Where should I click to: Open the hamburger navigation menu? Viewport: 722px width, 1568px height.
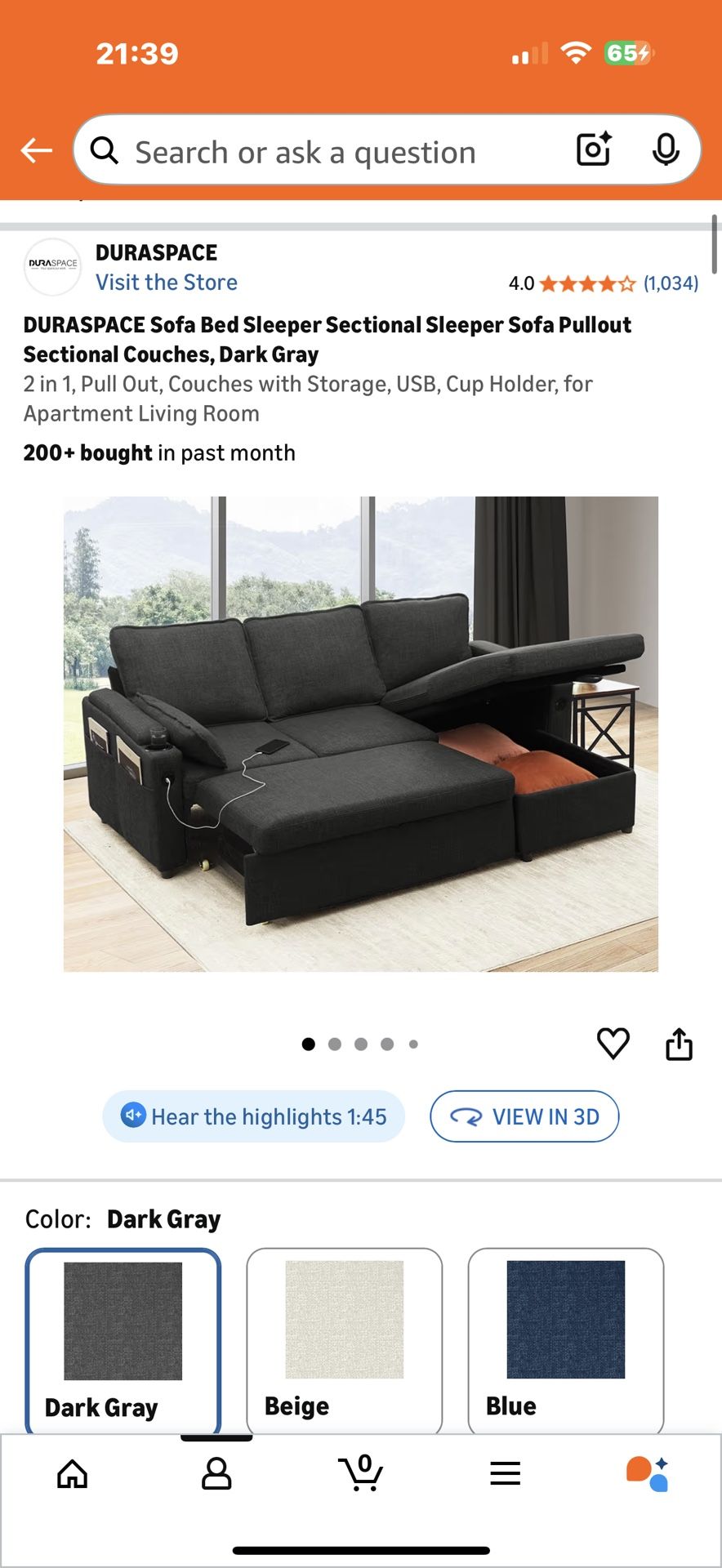(506, 1472)
